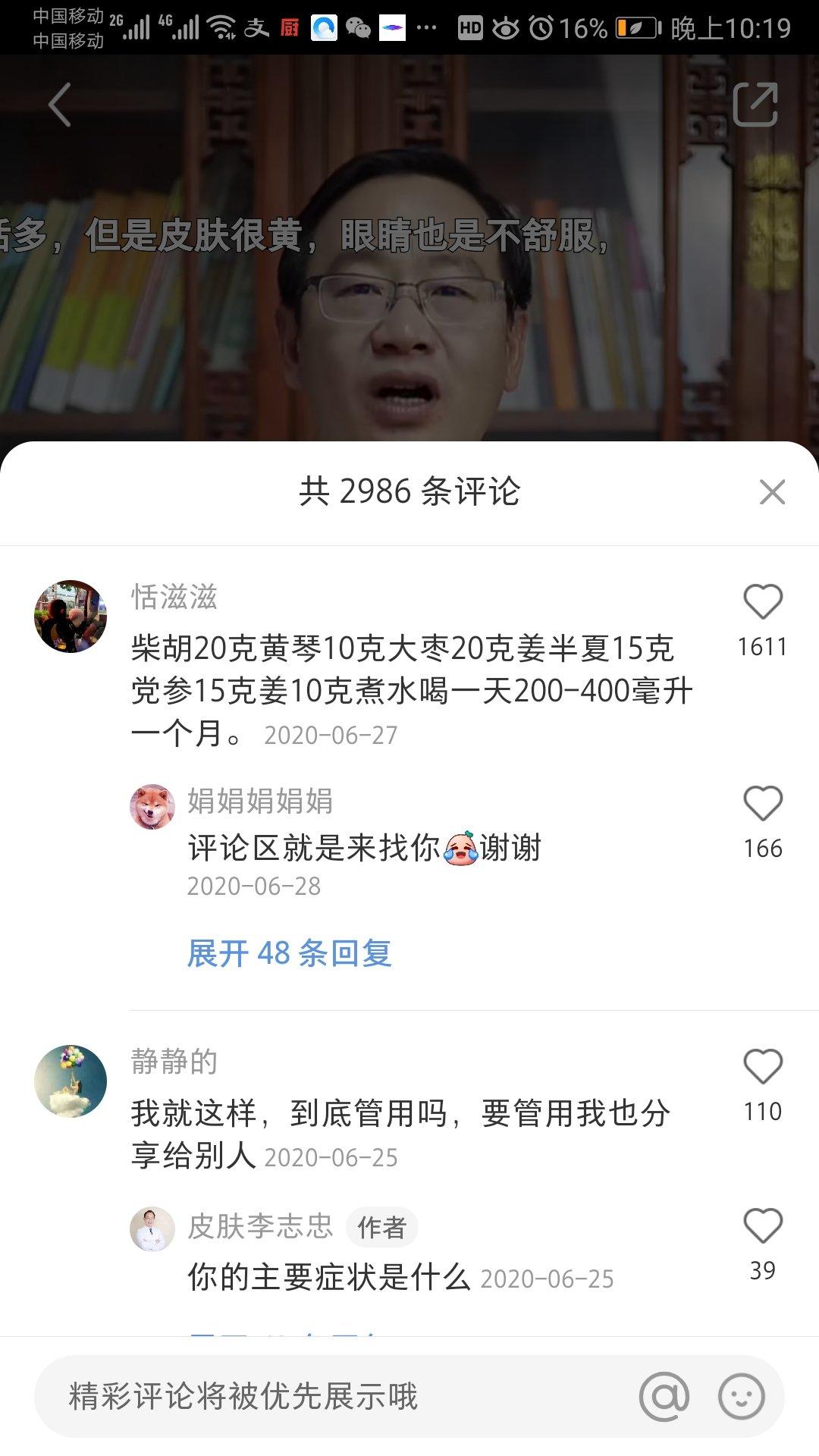View 皮肤李志忠's author profile
819x1456 pixels.
[152, 1228]
